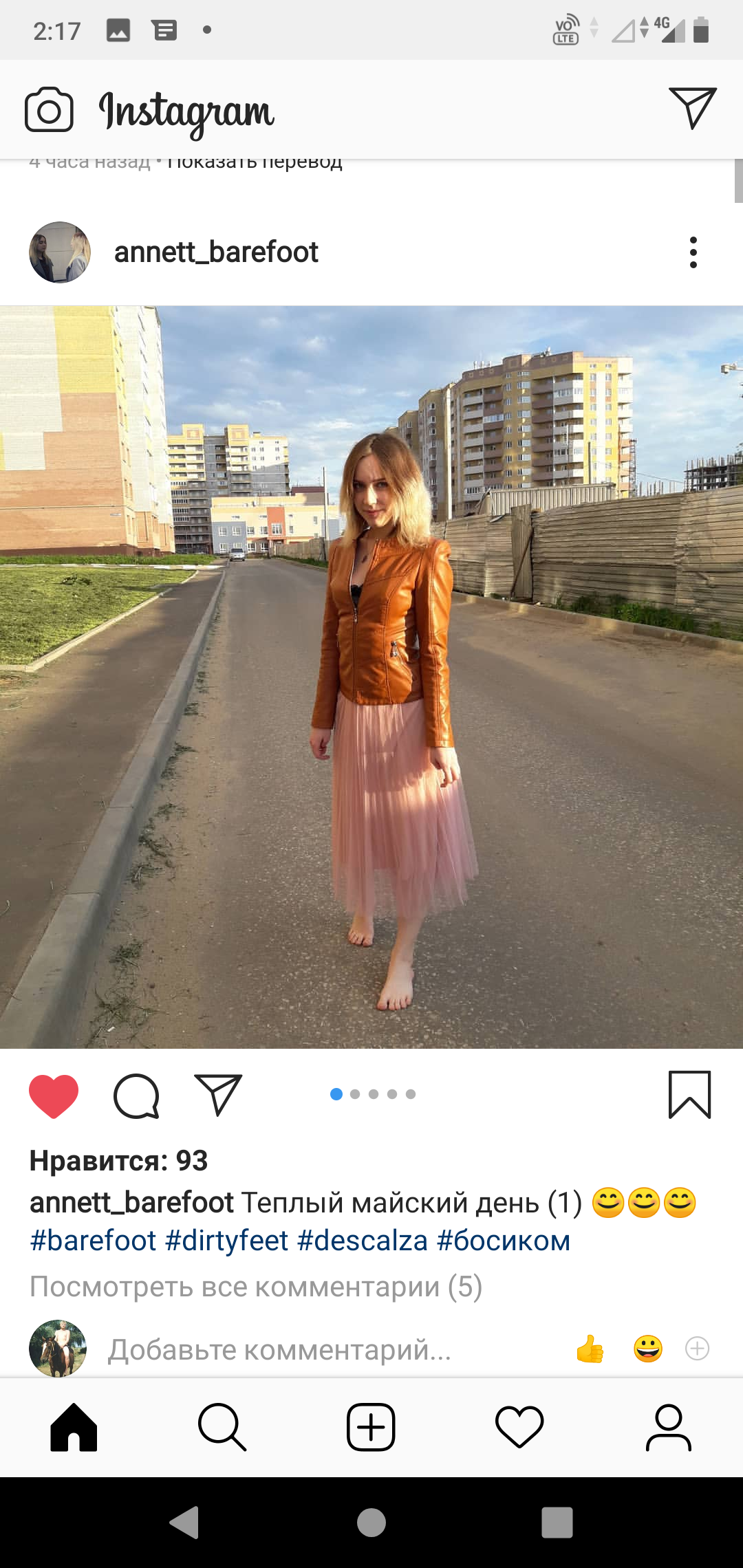Switch to the Profile tab
Screen dimensions: 743x1568
point(668,1427)
